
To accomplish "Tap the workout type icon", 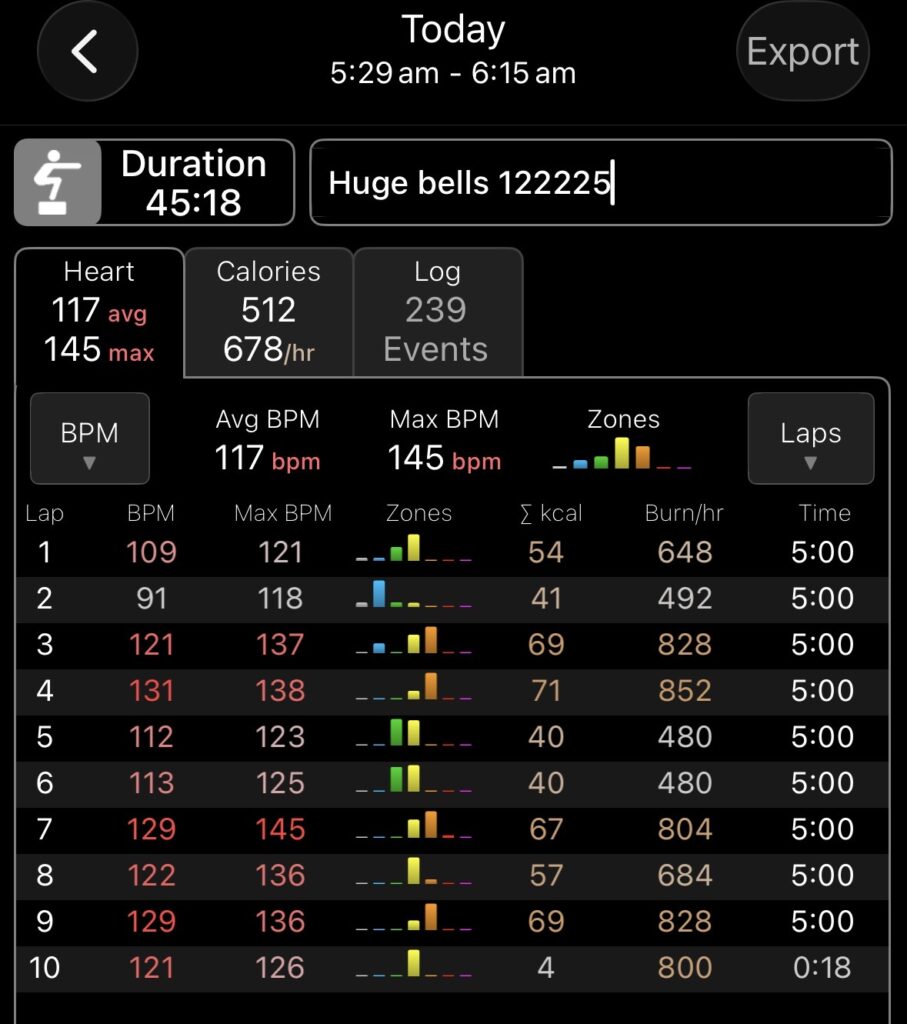I will click(58, 182).
